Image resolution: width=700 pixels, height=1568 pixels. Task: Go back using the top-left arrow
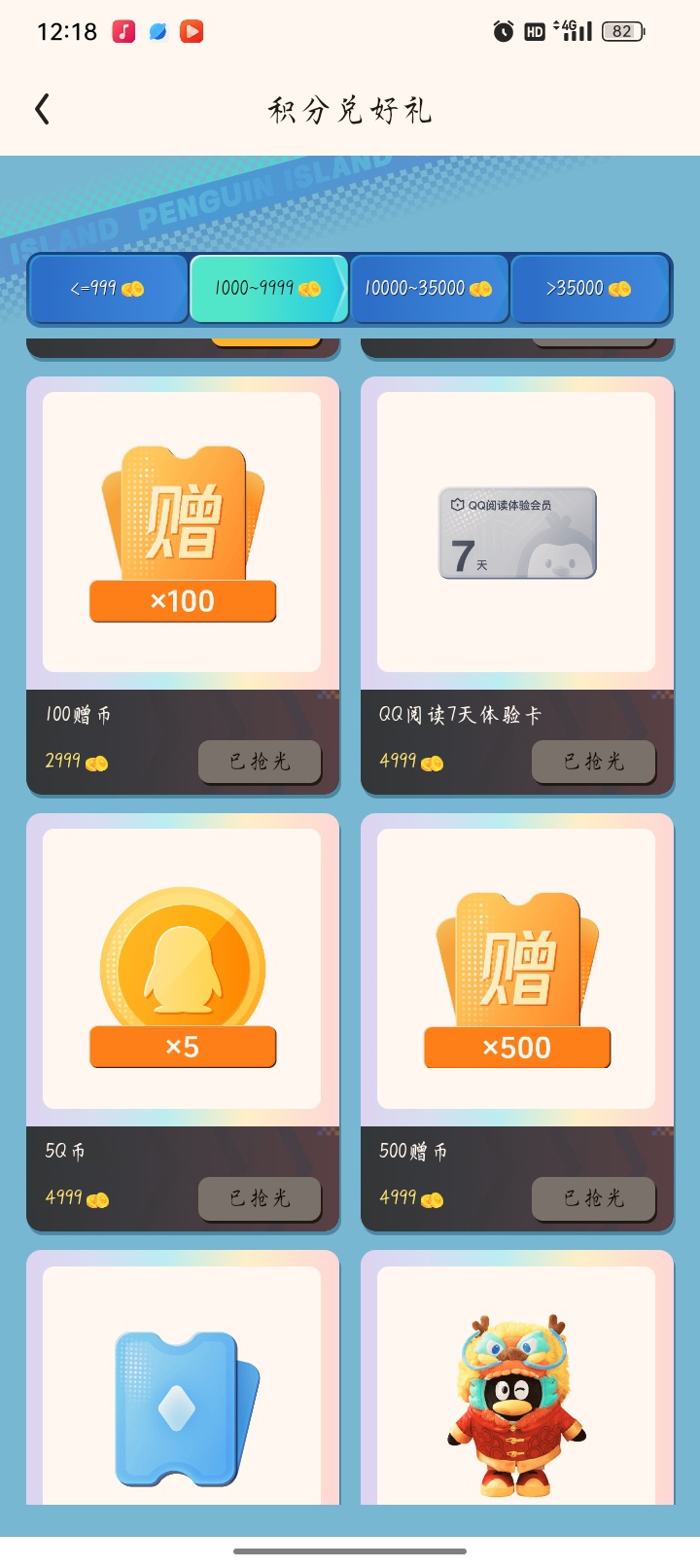coord(42,109)
